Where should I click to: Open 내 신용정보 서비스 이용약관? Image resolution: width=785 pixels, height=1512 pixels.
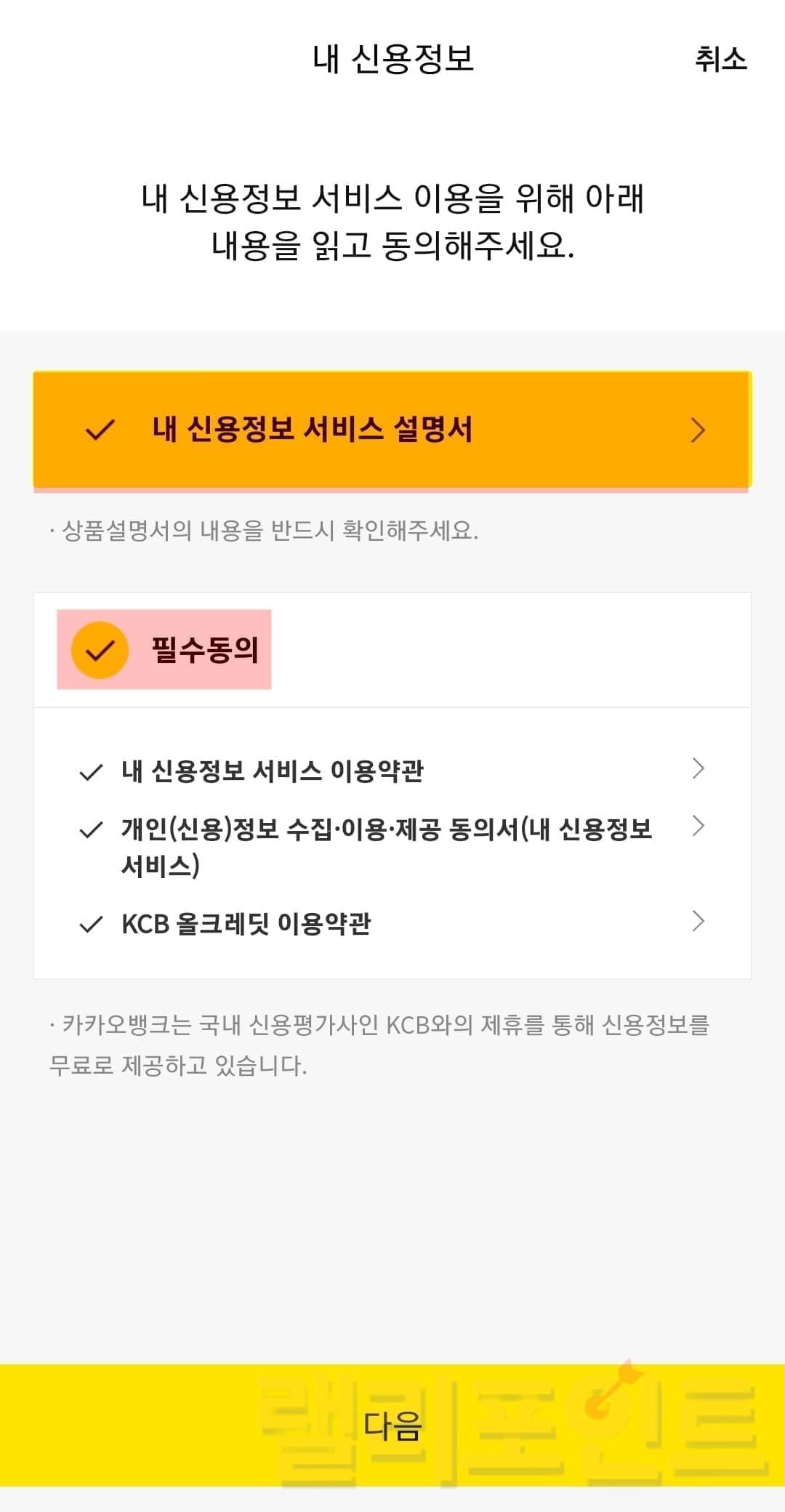392,770
